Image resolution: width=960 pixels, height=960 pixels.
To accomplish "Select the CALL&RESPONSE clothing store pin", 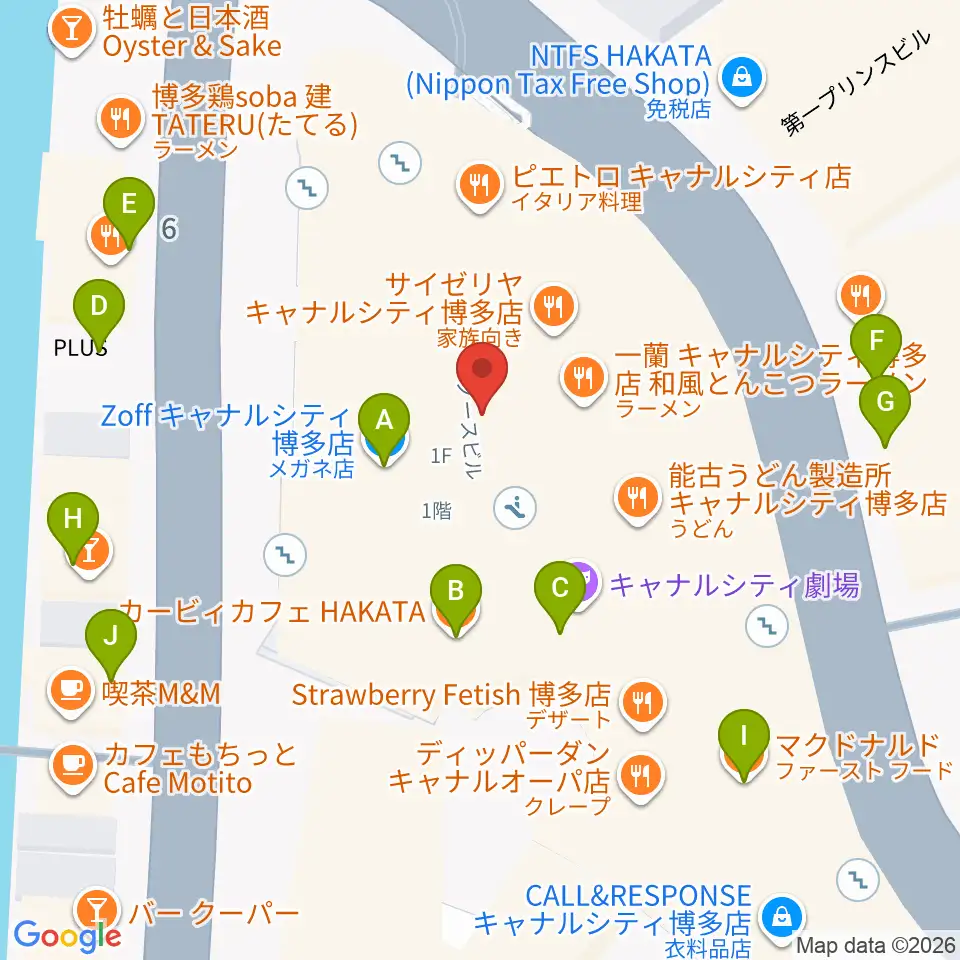I will pyautogui.click(x=782, y=918).
